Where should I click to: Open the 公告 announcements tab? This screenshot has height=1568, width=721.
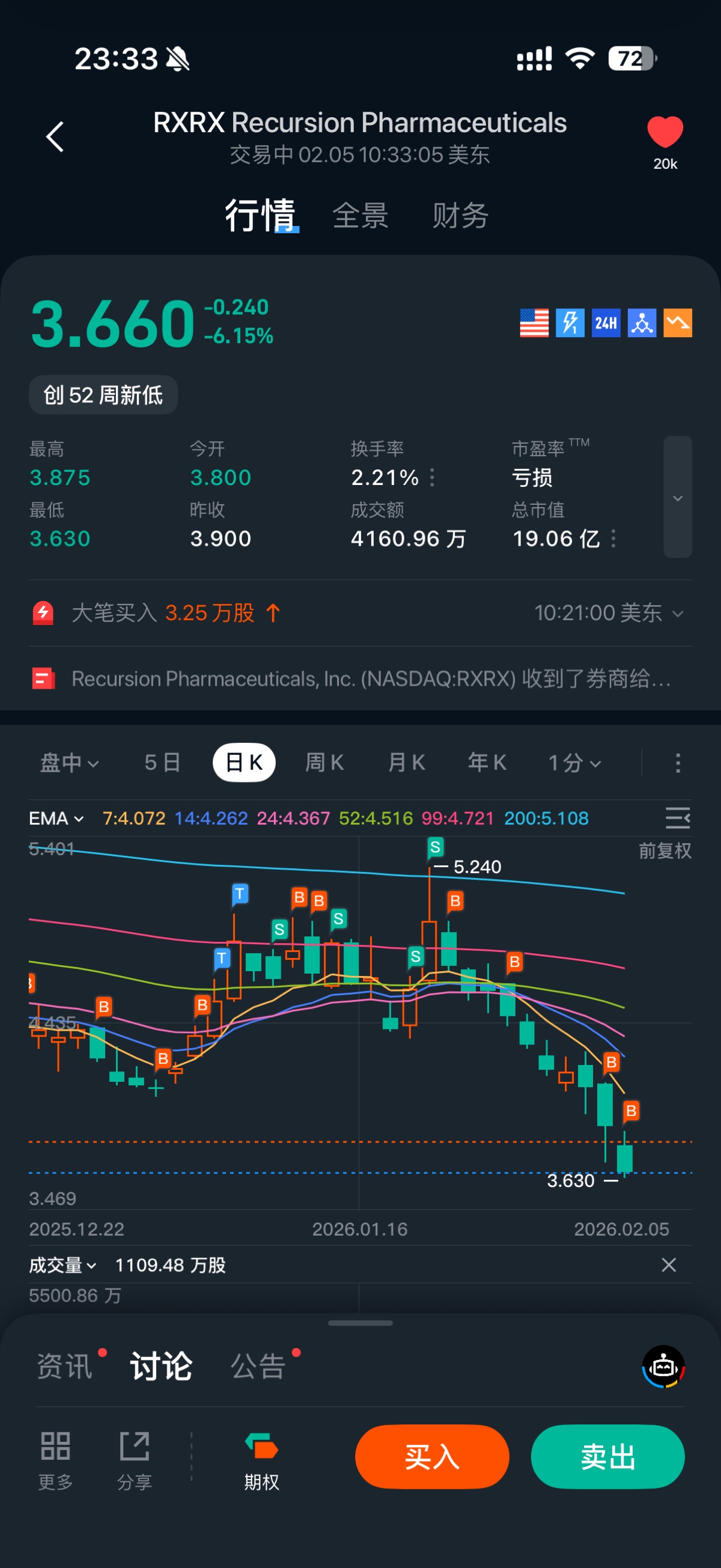258,1367
